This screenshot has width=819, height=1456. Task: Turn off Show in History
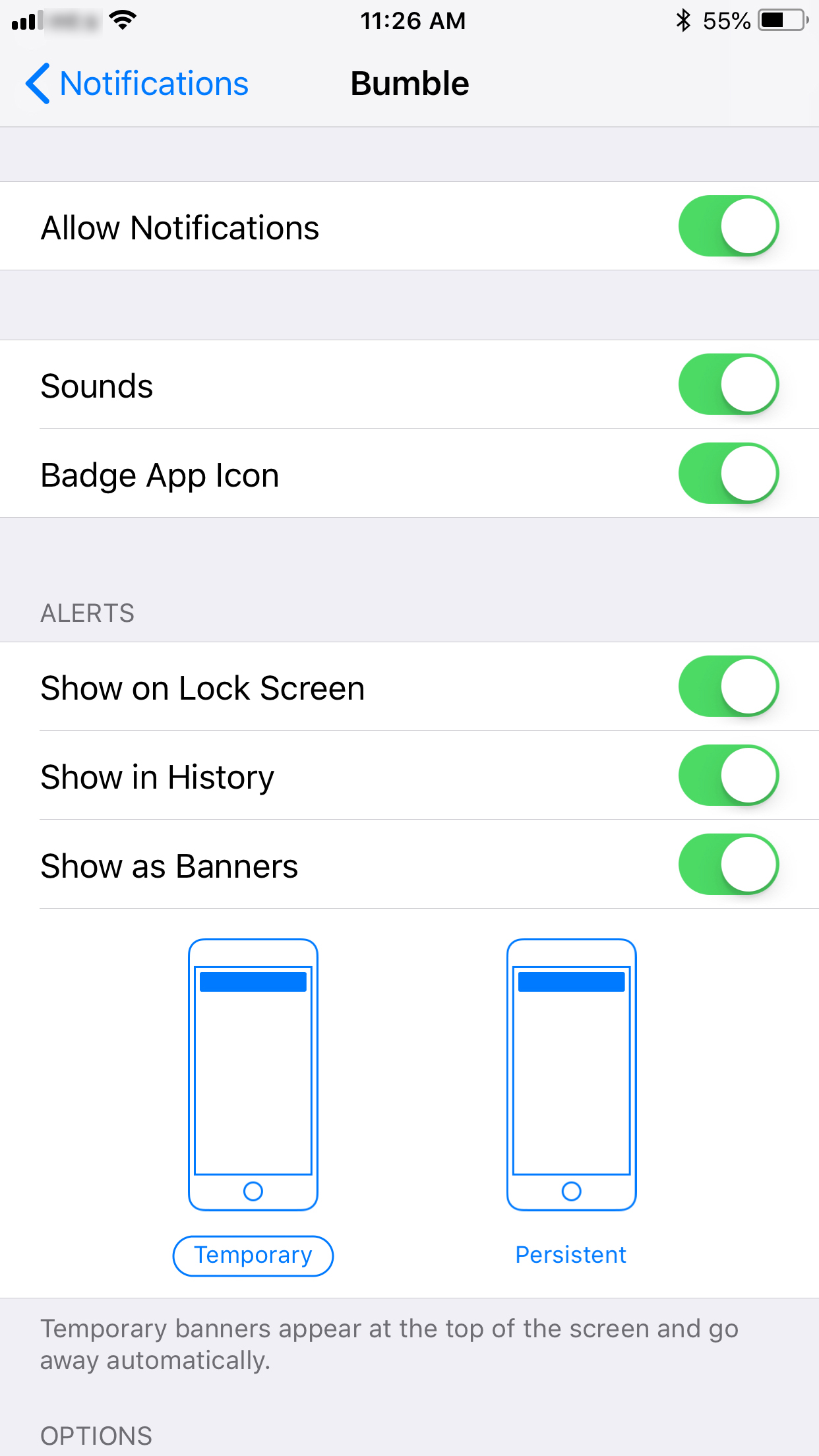pyautogui.click(x=728, y=775)
